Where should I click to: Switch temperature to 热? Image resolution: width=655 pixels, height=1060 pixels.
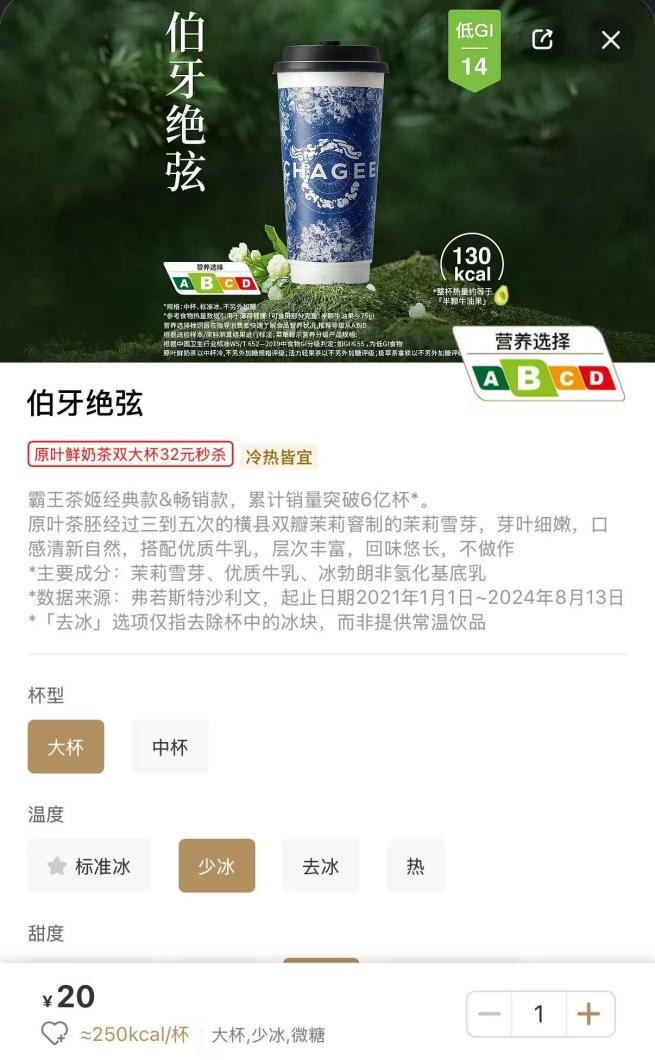click(416, 865)
